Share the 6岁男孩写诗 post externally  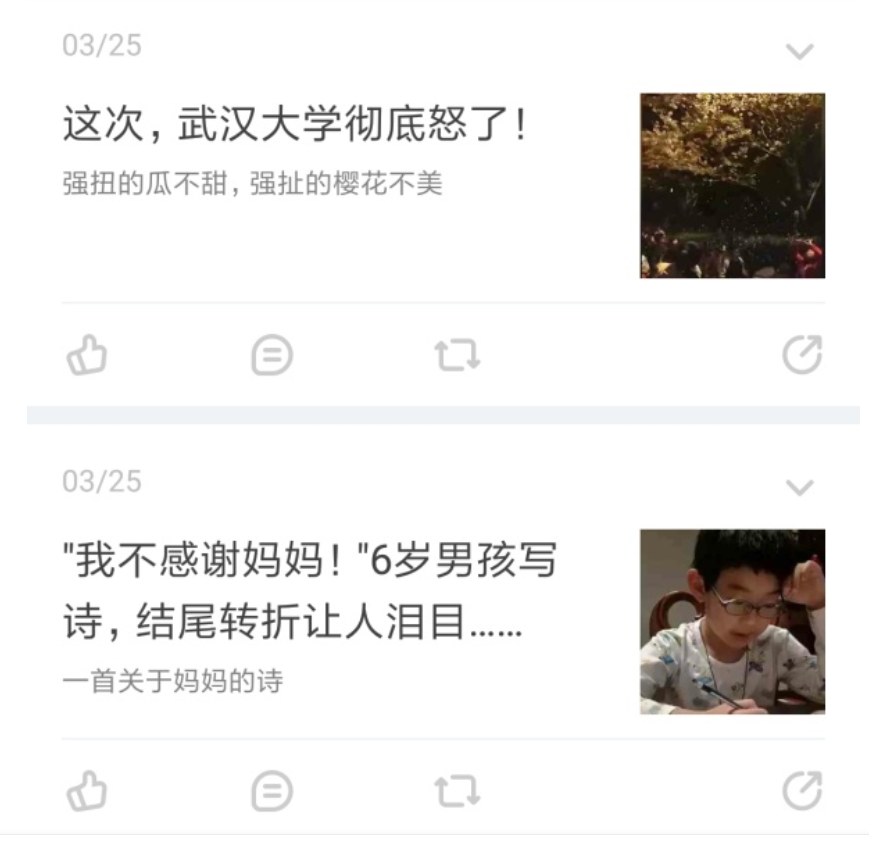(x=801, y=792)
